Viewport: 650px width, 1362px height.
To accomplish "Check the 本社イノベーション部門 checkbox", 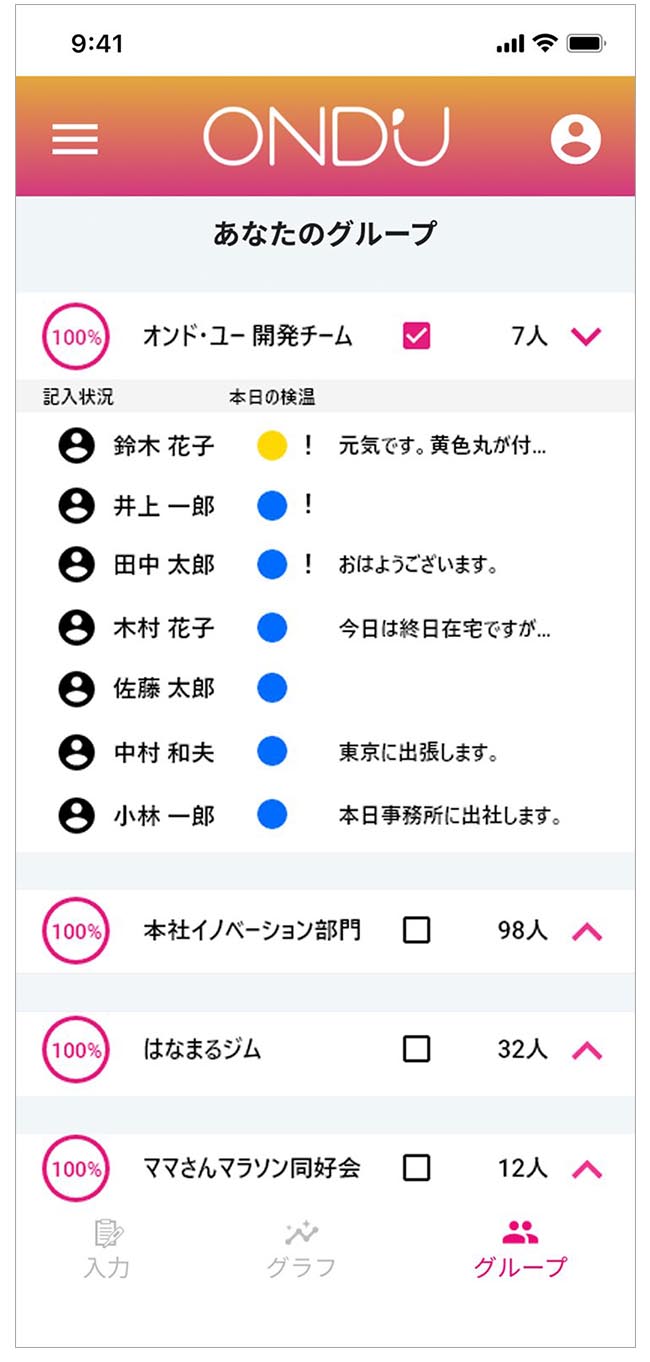I will (x=416, y=931).
